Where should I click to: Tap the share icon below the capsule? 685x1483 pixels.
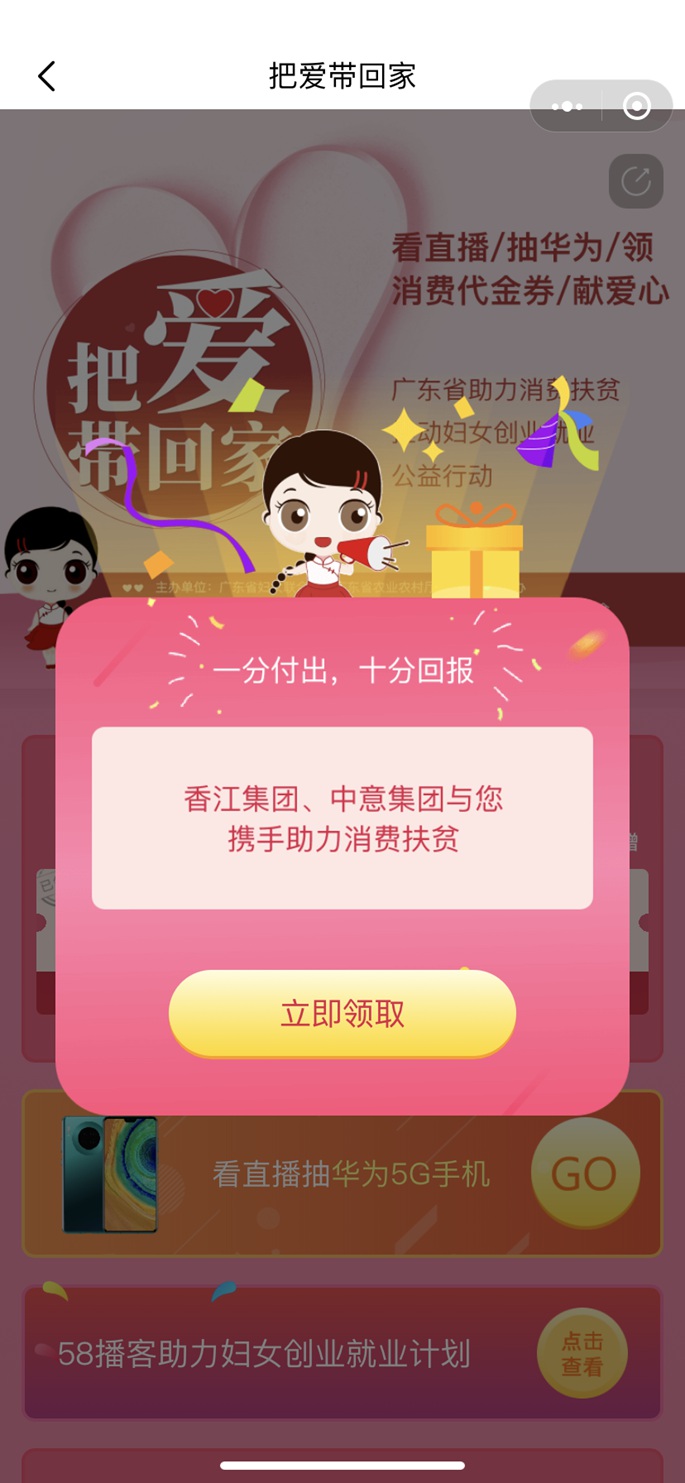click(x=636, y=182)
